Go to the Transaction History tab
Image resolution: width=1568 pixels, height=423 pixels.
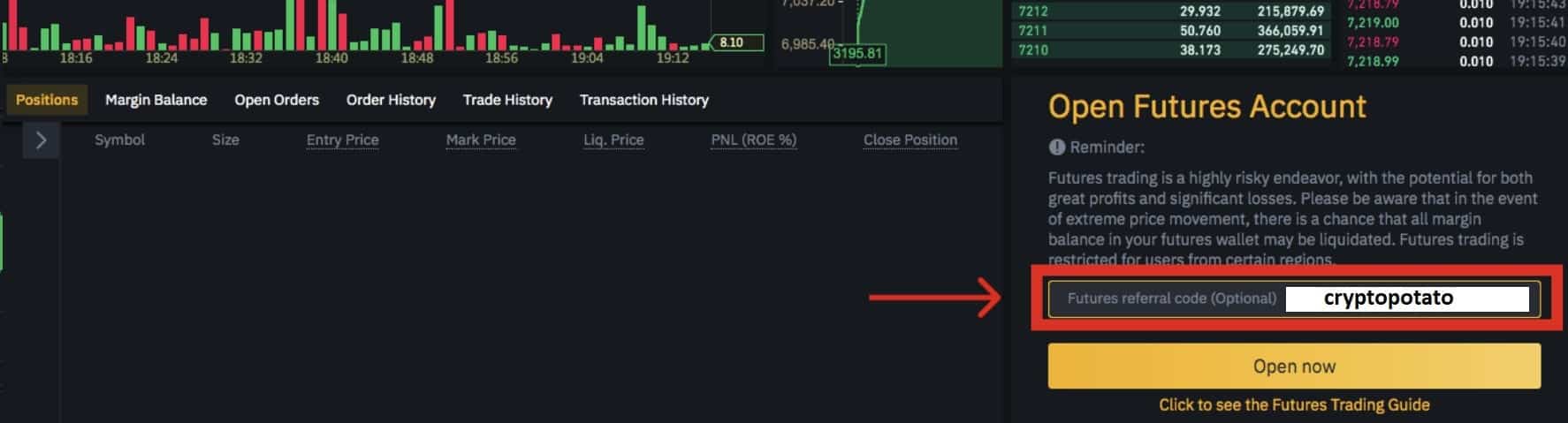(644, 100)
